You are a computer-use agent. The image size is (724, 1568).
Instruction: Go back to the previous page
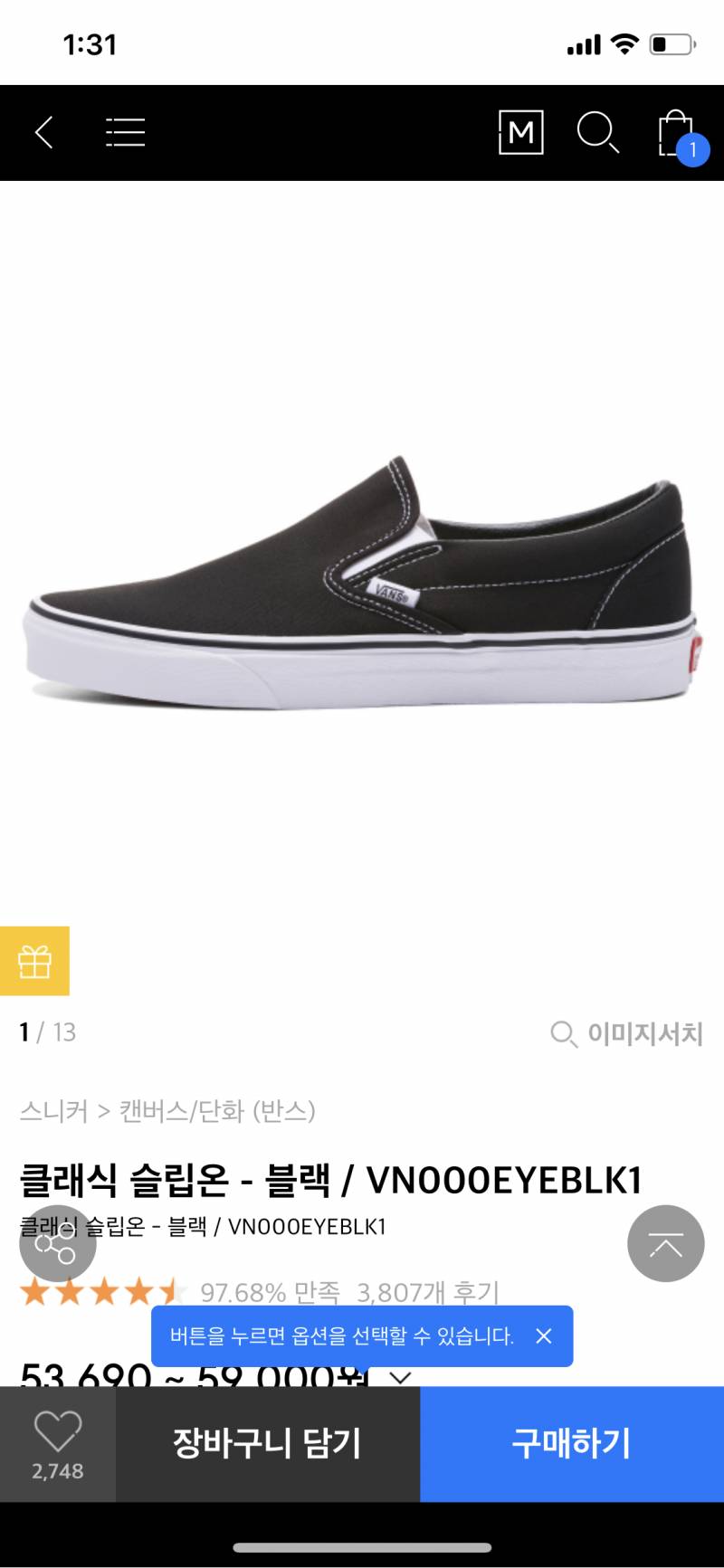tap(44, 132)
